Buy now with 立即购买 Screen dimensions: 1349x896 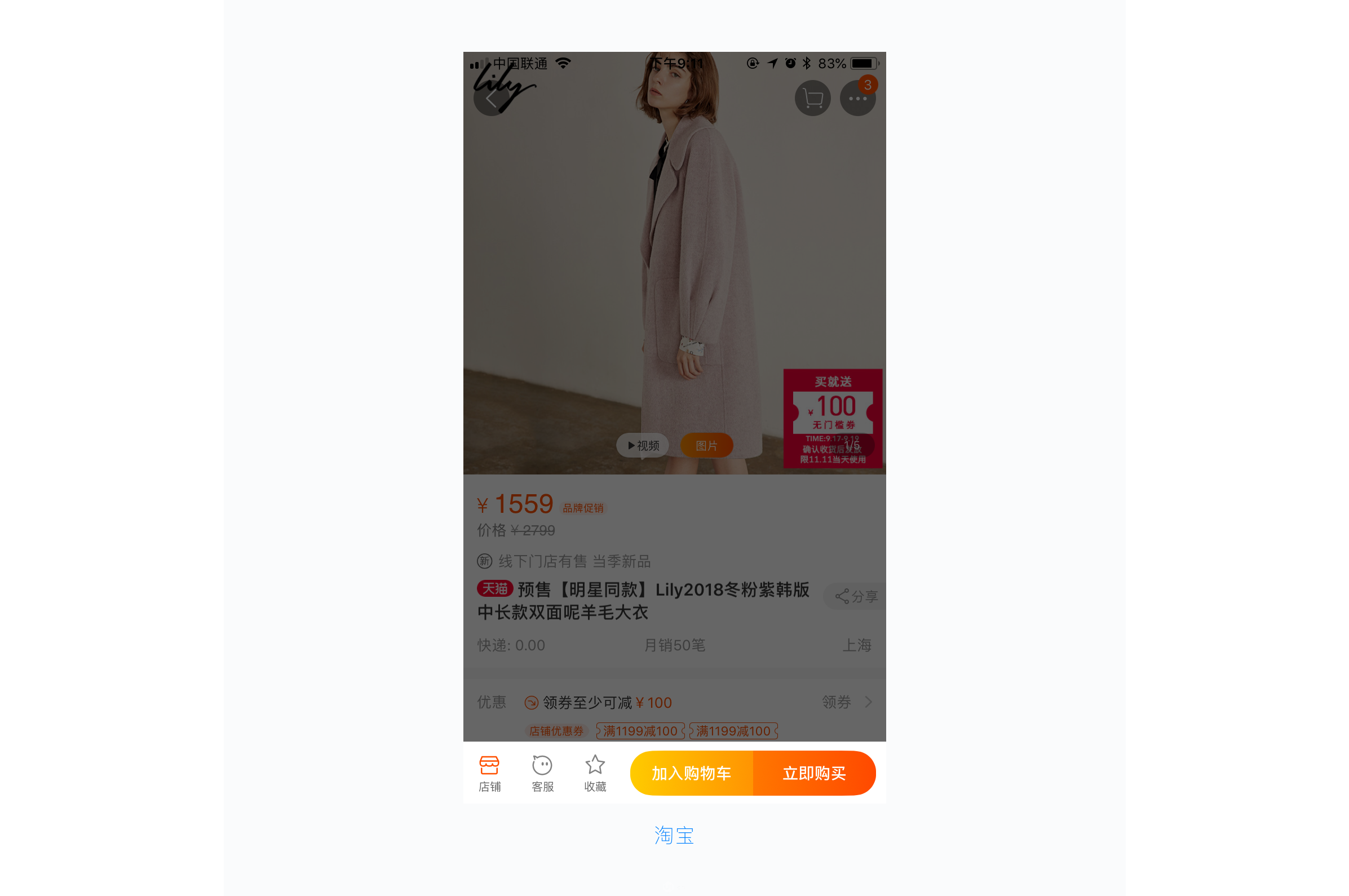tap(814, 773)
